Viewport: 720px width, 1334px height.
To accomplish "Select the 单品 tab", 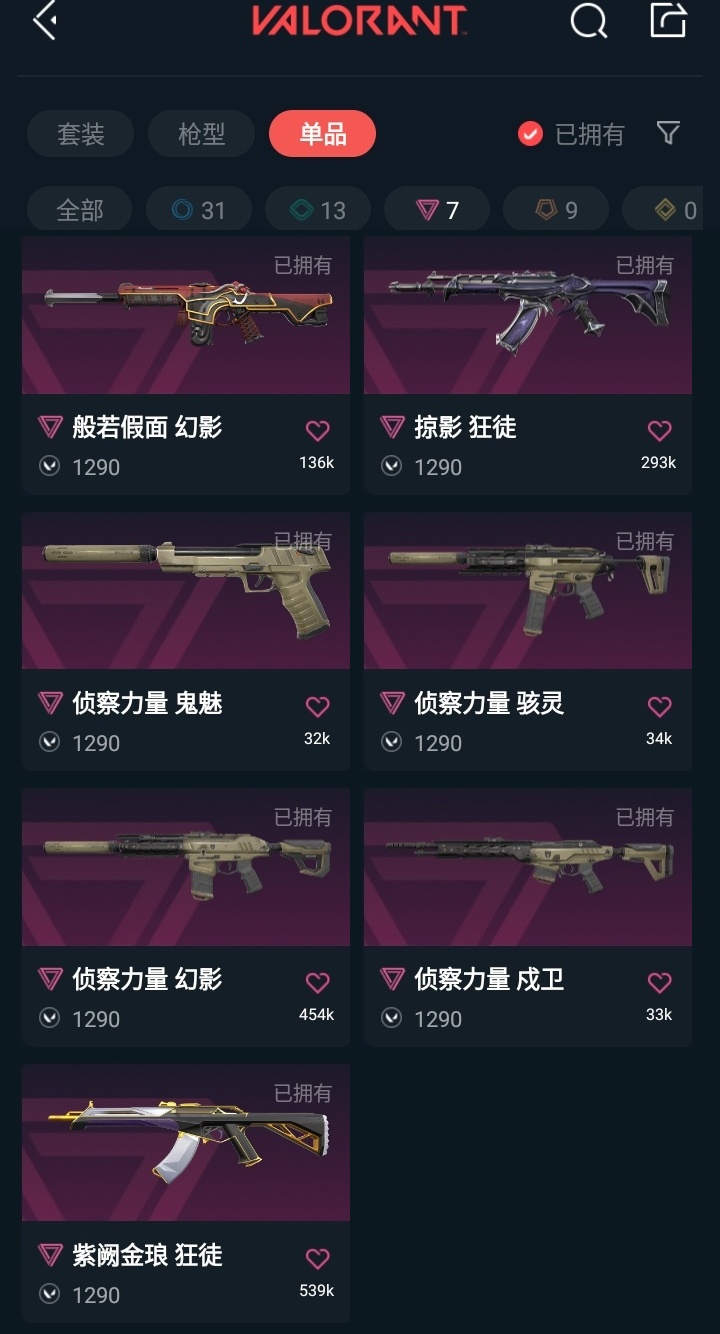I will point(322,134).
